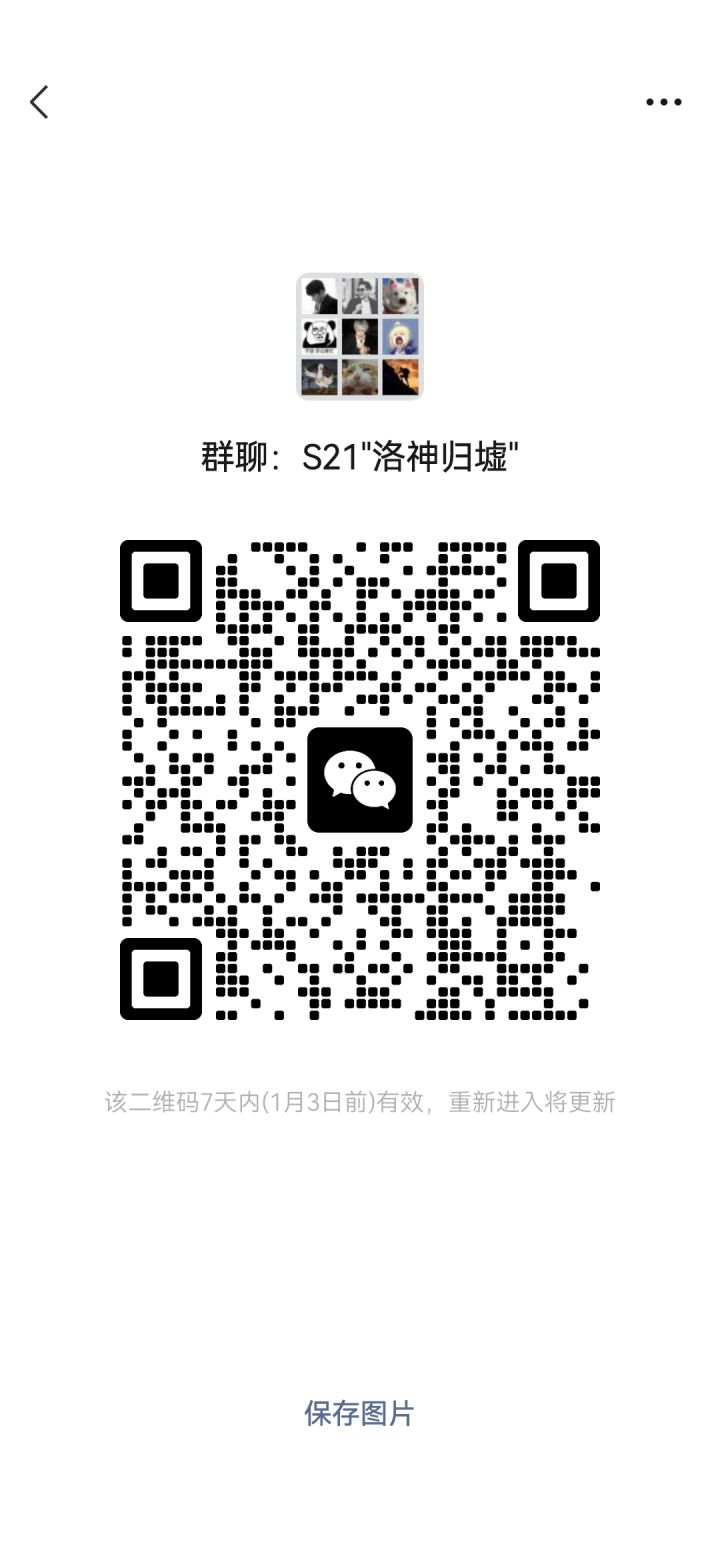Select the goose avatar in the bottom row
The image size is (720, 1560).
[x=319, y=376]
